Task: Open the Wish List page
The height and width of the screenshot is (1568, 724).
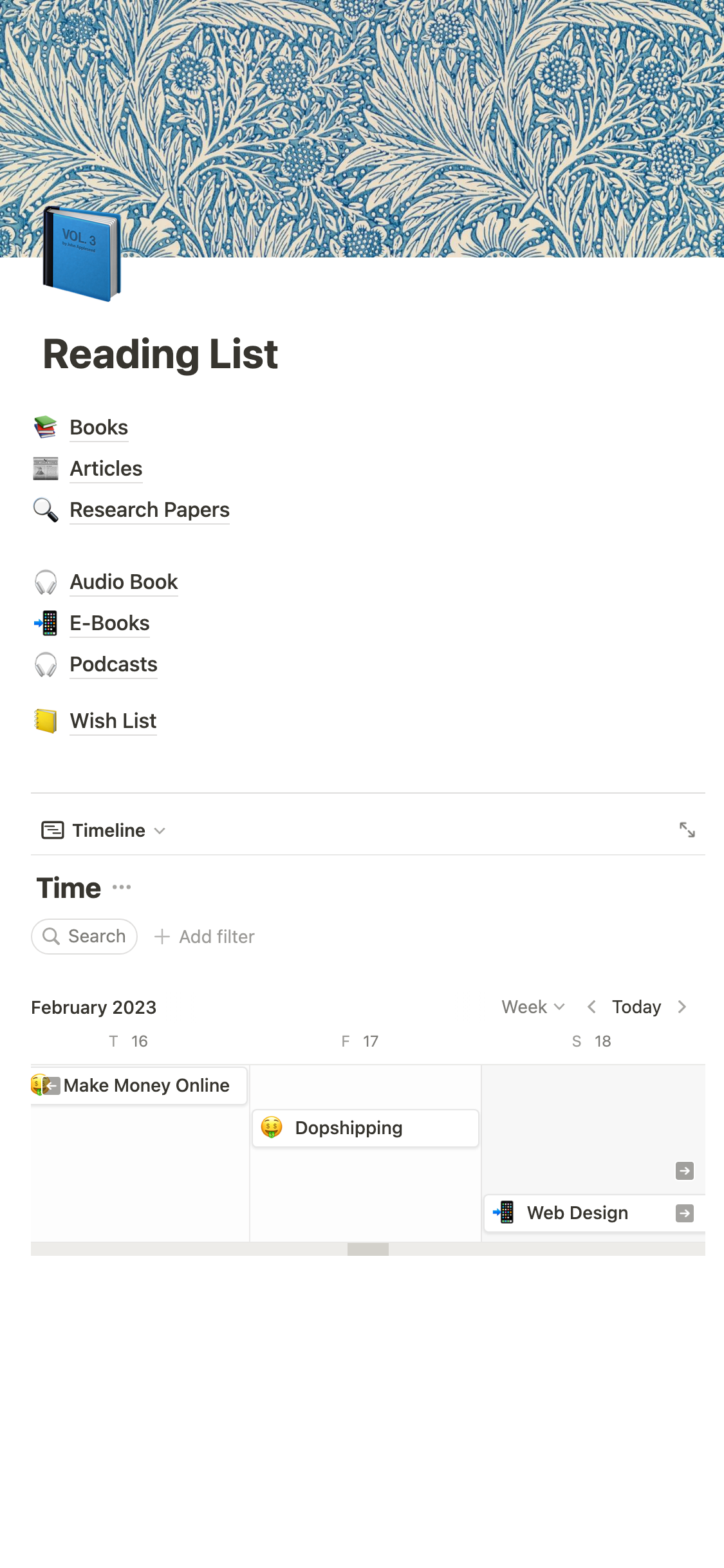Action: (x=113, y=721)
